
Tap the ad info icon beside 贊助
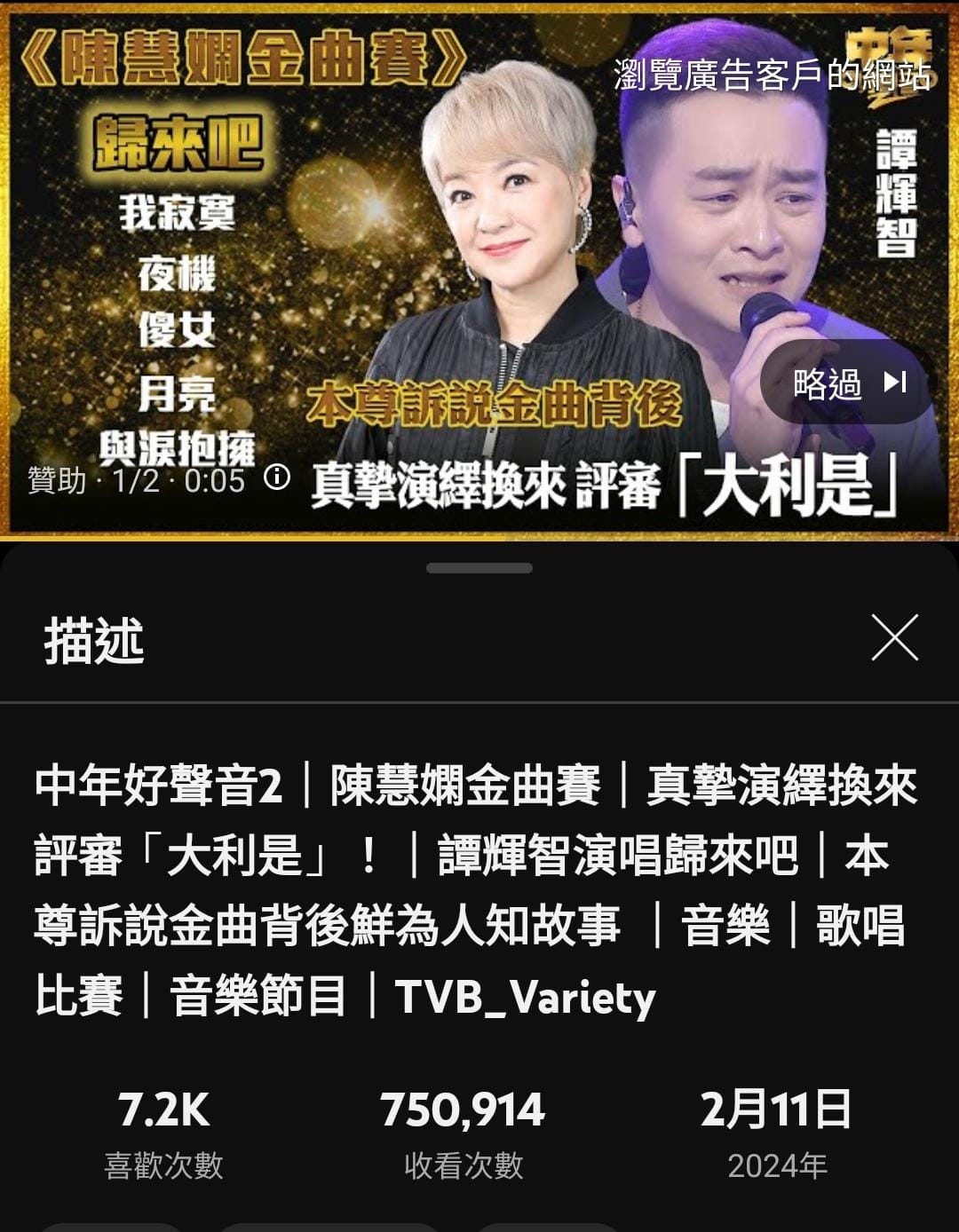coord(277,478)
